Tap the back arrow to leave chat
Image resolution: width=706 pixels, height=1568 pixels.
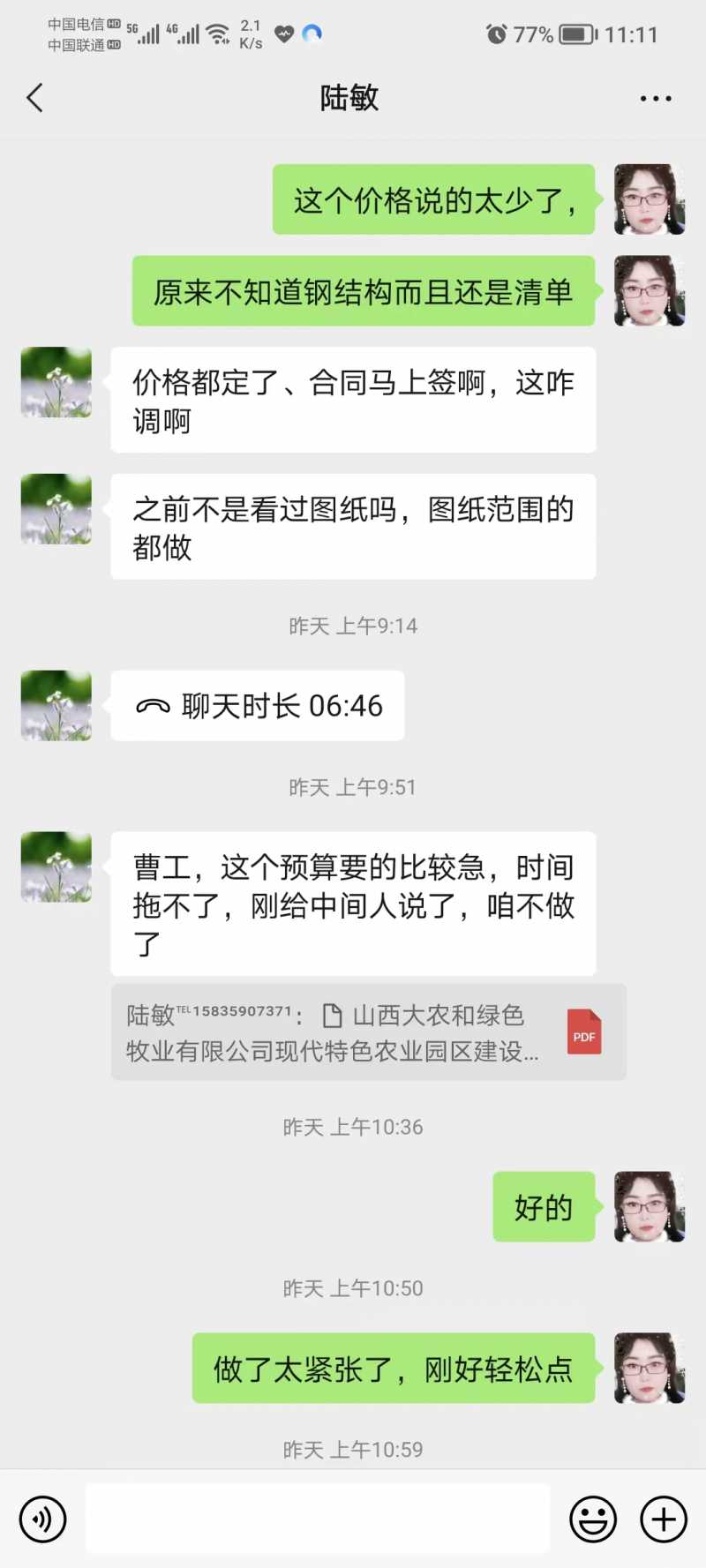(x=35, y=98)
